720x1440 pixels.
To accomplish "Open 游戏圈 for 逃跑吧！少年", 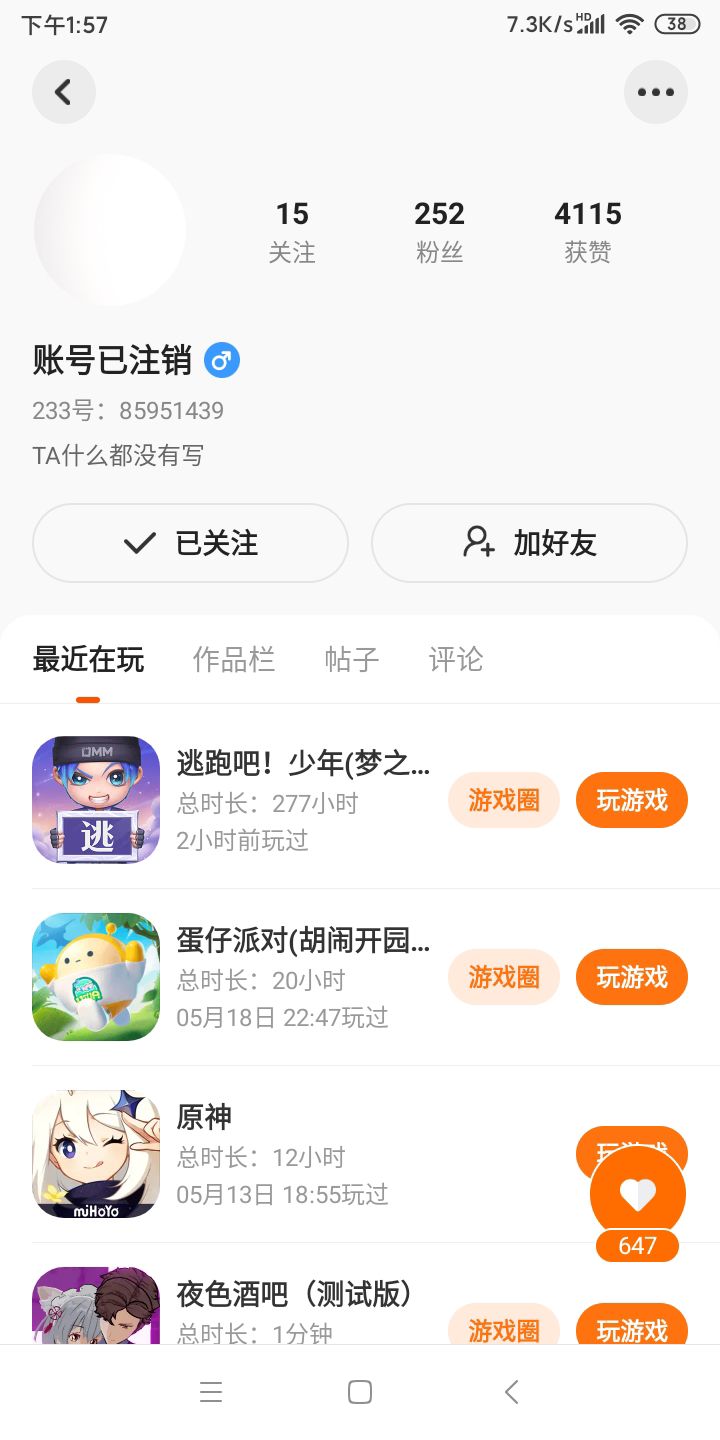I will [503, 800].
